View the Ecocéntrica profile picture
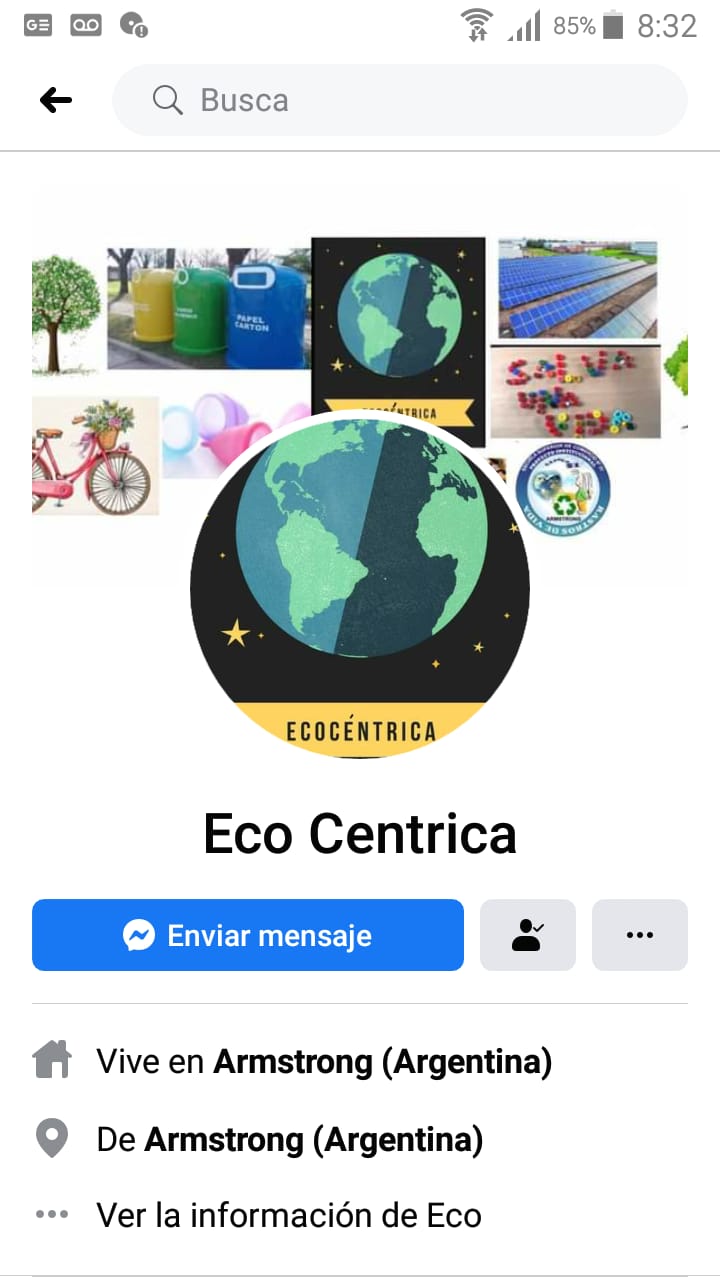 point(360,585)
